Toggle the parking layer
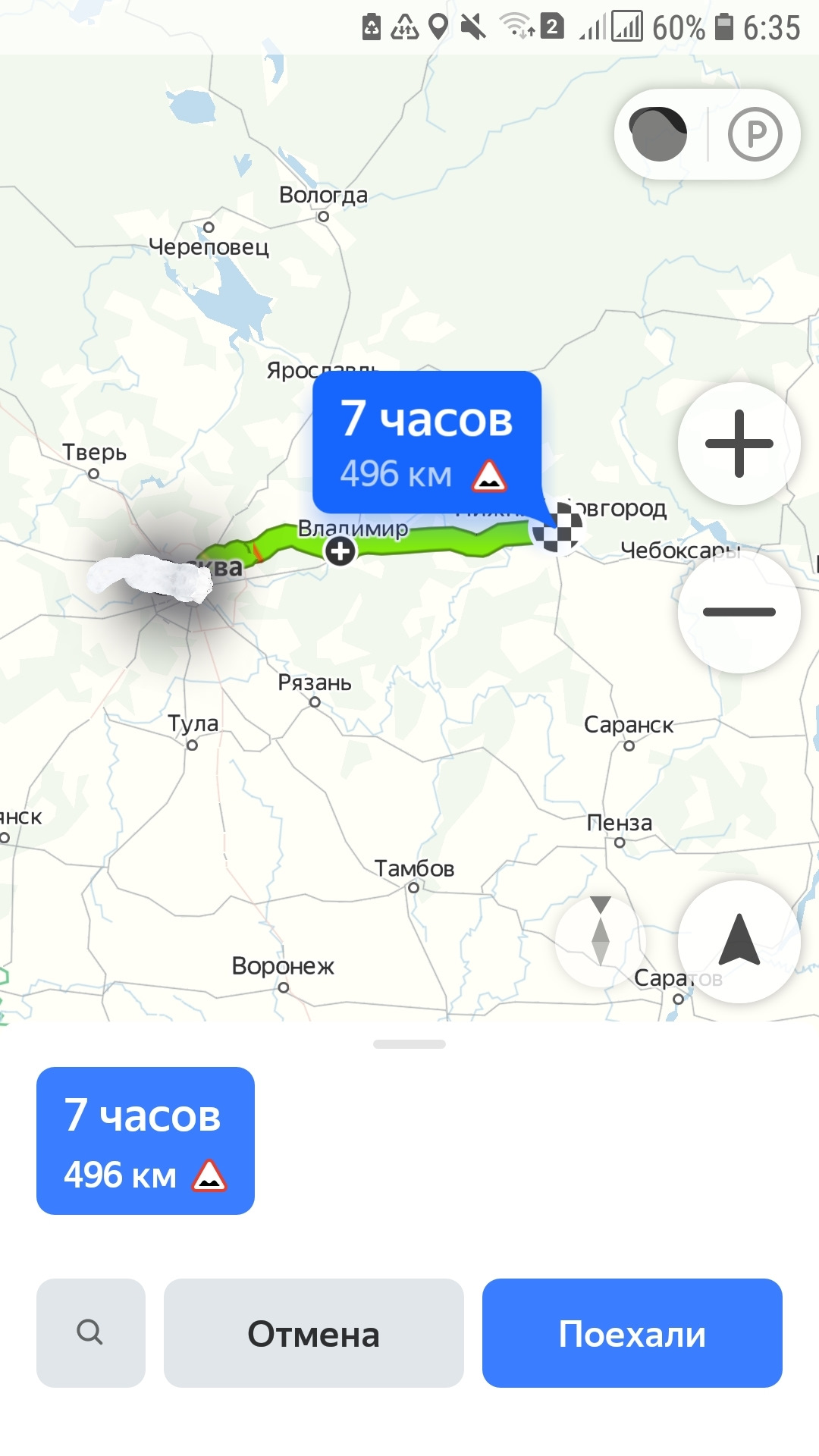 (x=755, y=134)
